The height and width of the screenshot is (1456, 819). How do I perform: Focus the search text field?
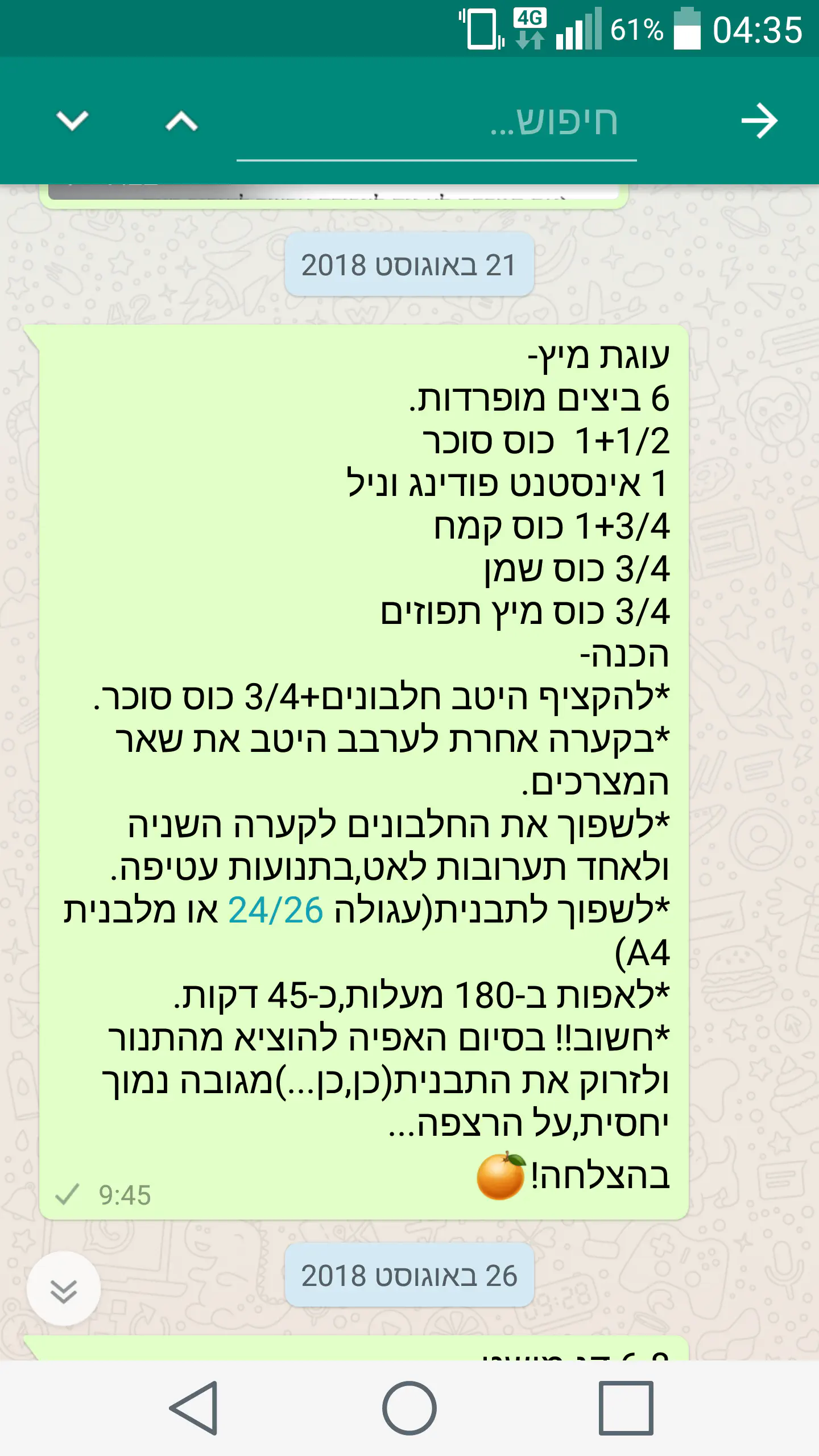click(x=436, y=122)
